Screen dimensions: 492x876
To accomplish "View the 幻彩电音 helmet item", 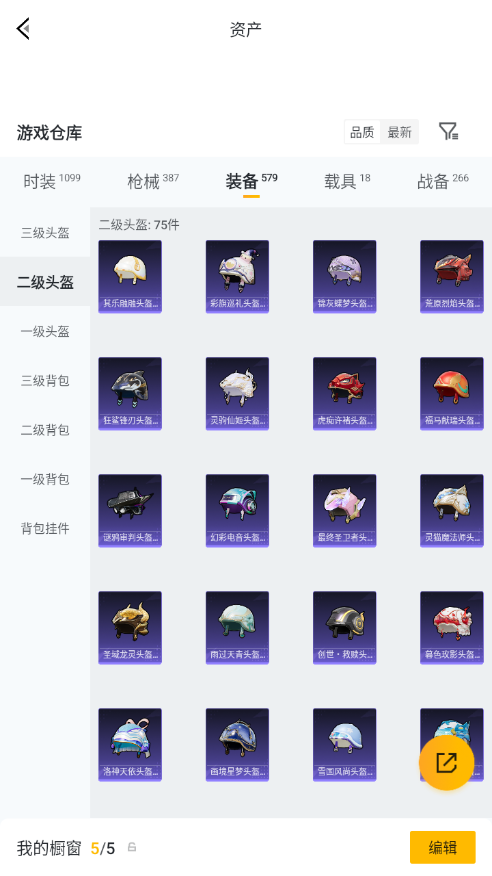I will point(237,511).
